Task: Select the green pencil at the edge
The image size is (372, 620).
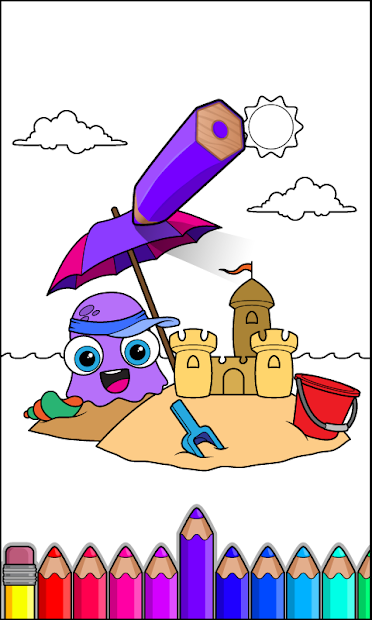Action: (x=364, y=582)
